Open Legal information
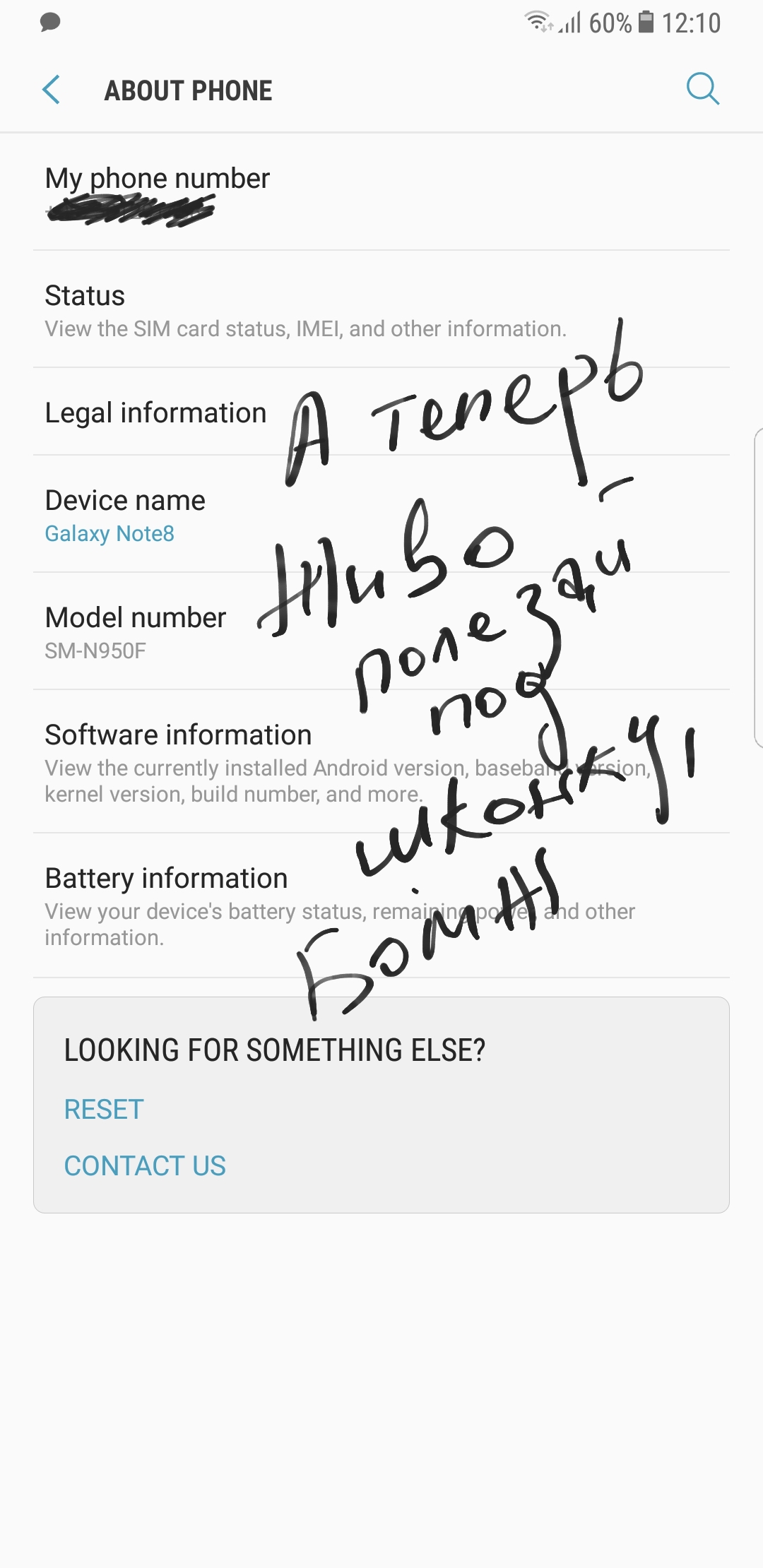Image resolution: width=763 pixels, height=1568 pixels. pyautogui.click(x=381, y=412)
